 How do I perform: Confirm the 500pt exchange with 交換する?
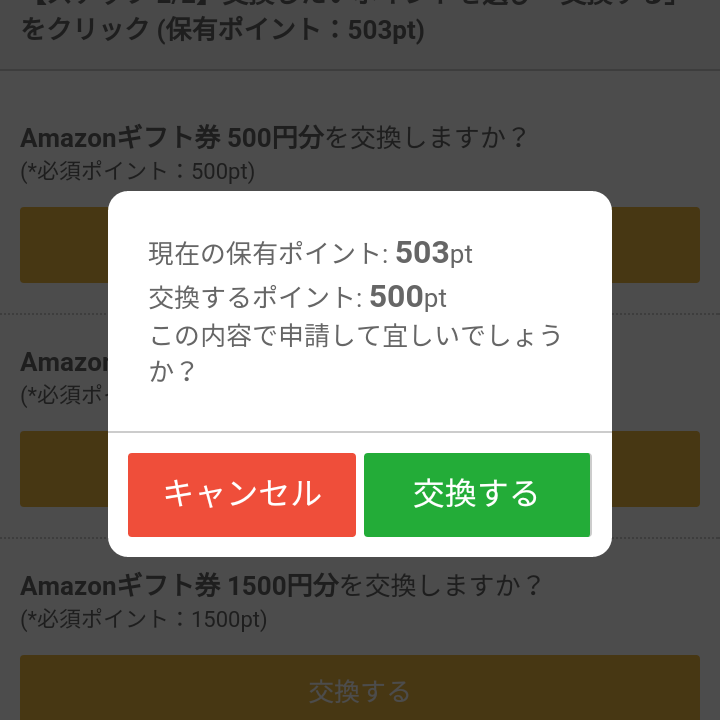click(477, 494)
